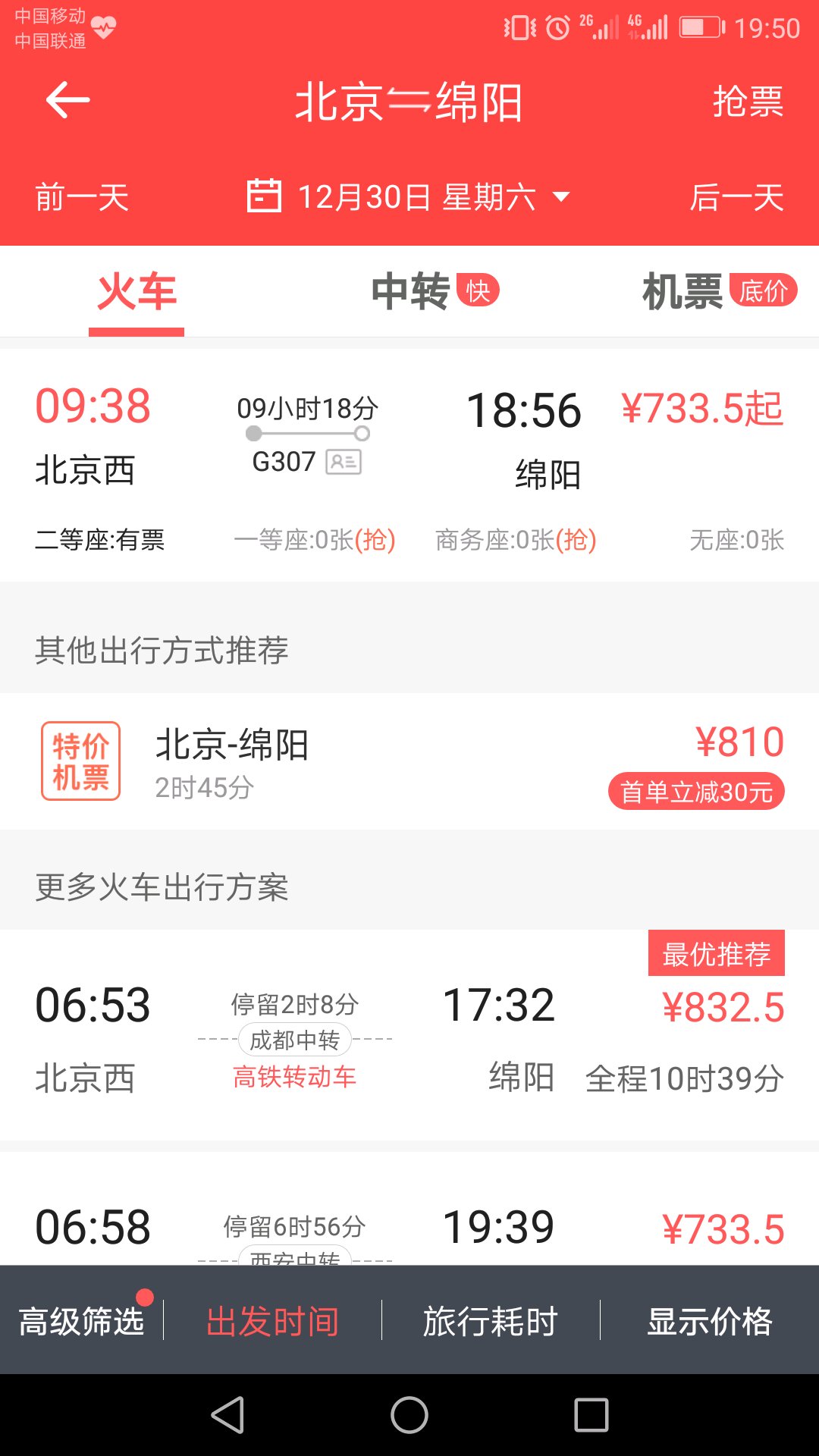Sort by 旅行耗时

[x=491, y=1321]
